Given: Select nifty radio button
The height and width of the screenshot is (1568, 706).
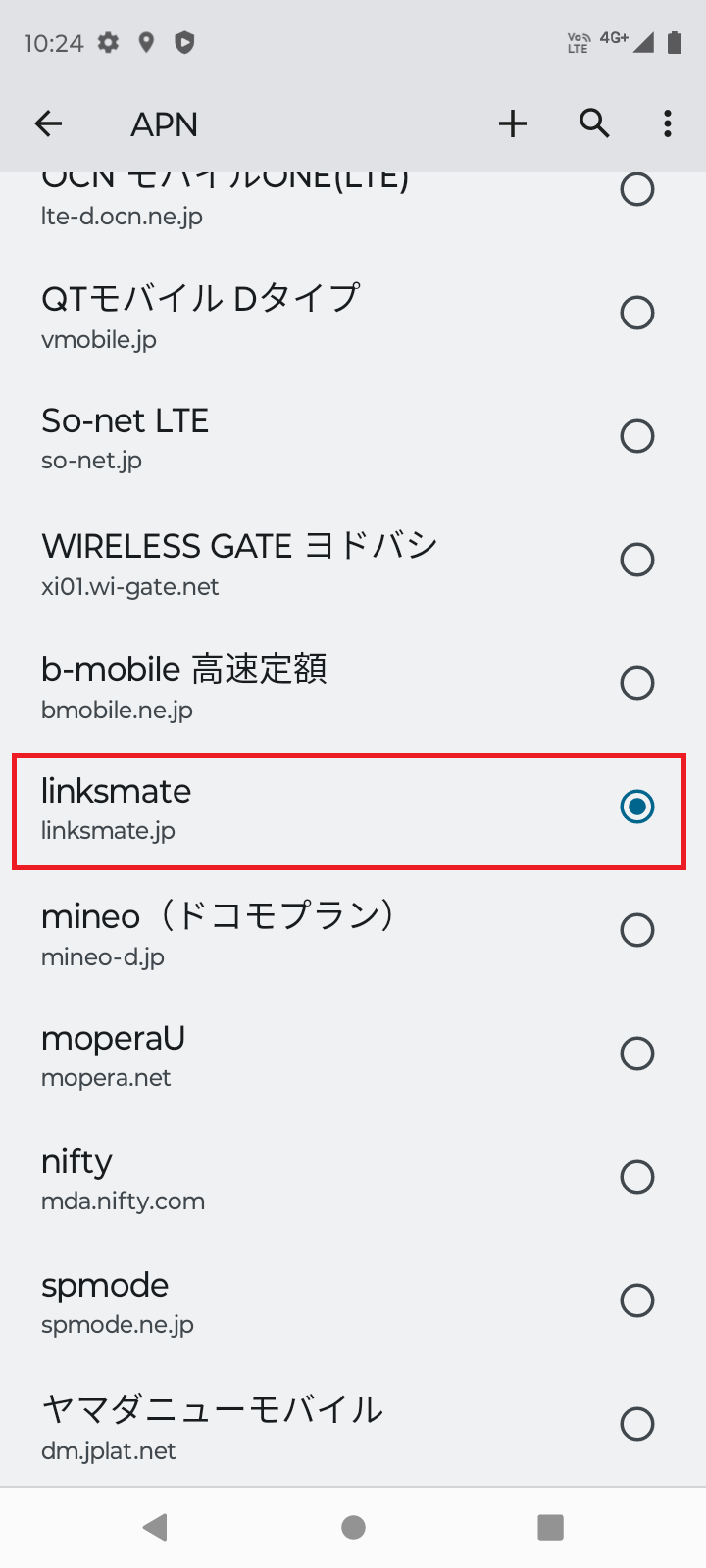Looking at the screenshot, I should 637,1177.
